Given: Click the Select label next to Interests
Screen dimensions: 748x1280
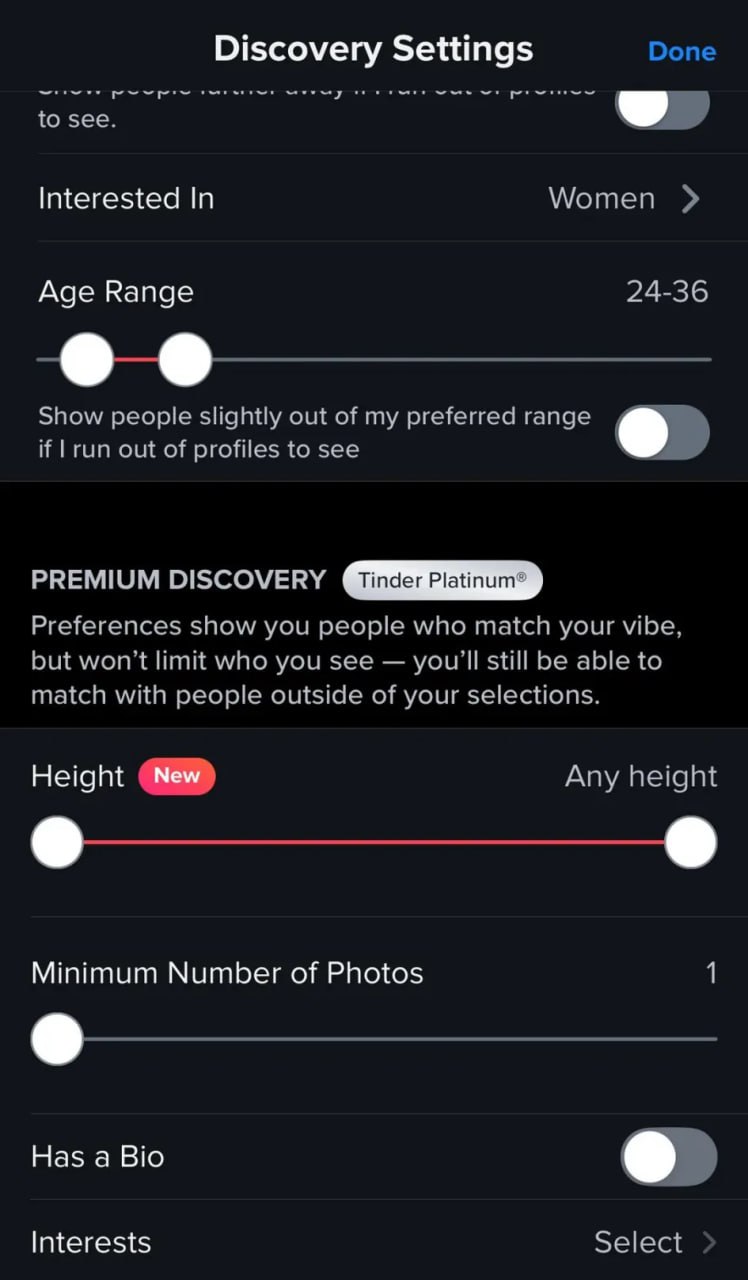Looking at the screenshot, I should [x=637, y=1242].
